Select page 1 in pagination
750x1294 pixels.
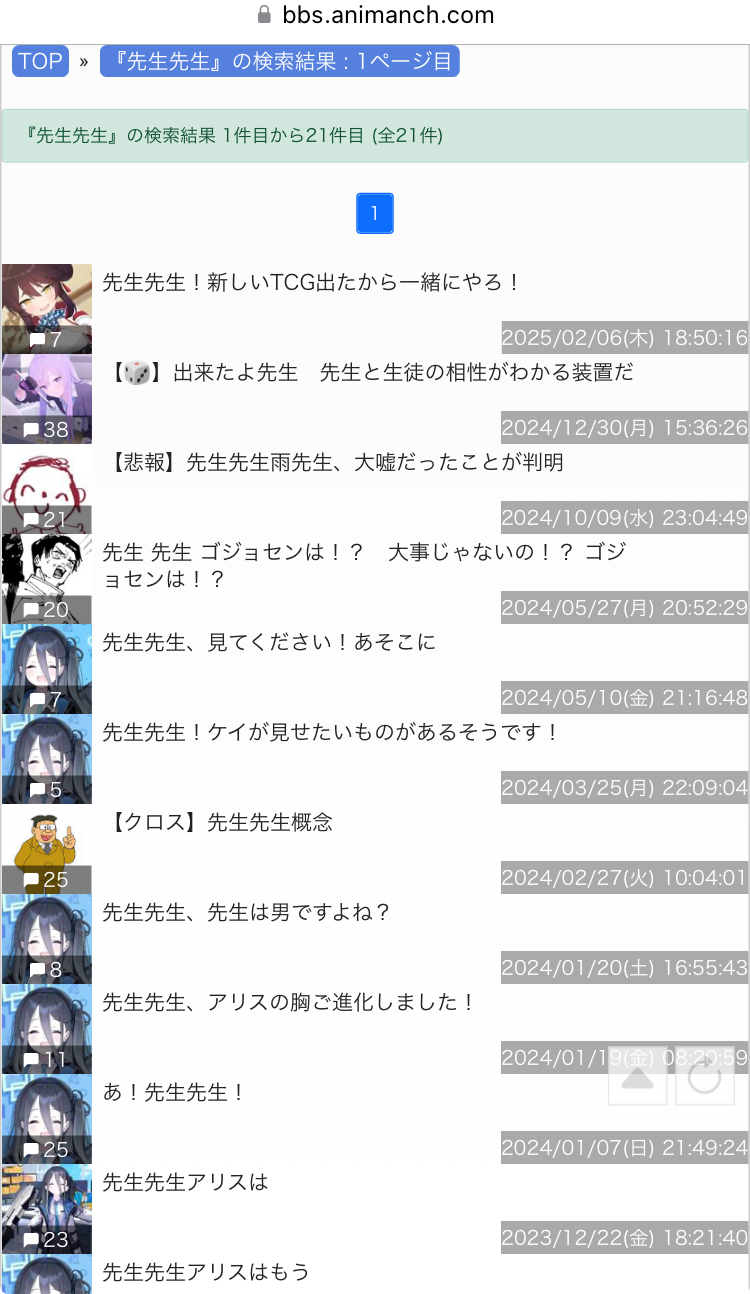coord(375,213)
